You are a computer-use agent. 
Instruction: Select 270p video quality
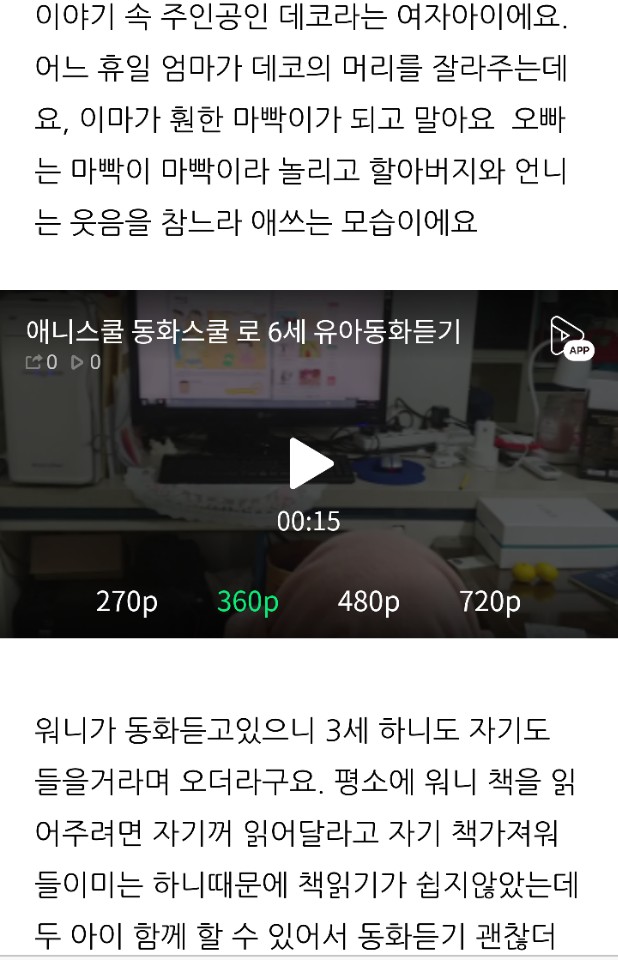coord(127,602)
